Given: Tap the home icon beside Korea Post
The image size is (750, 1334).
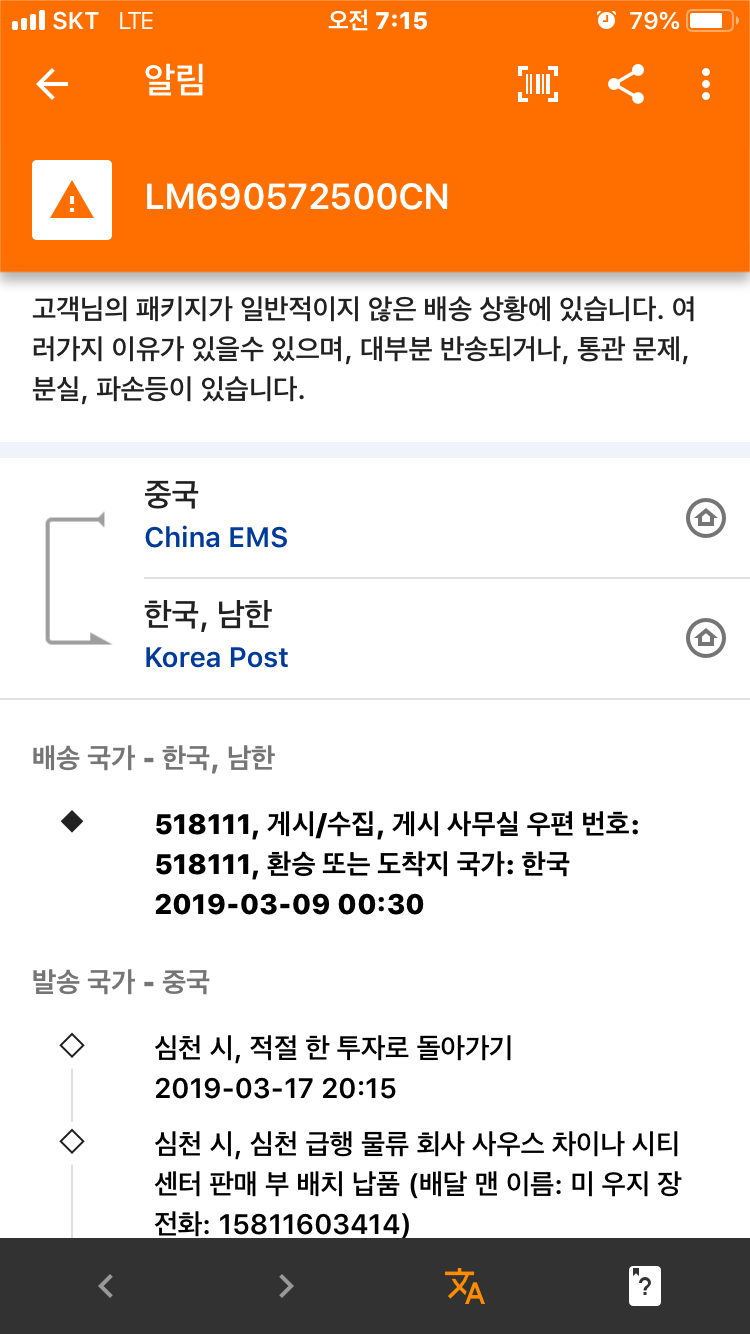Looking at the screenshot, I should click(706, 638).
